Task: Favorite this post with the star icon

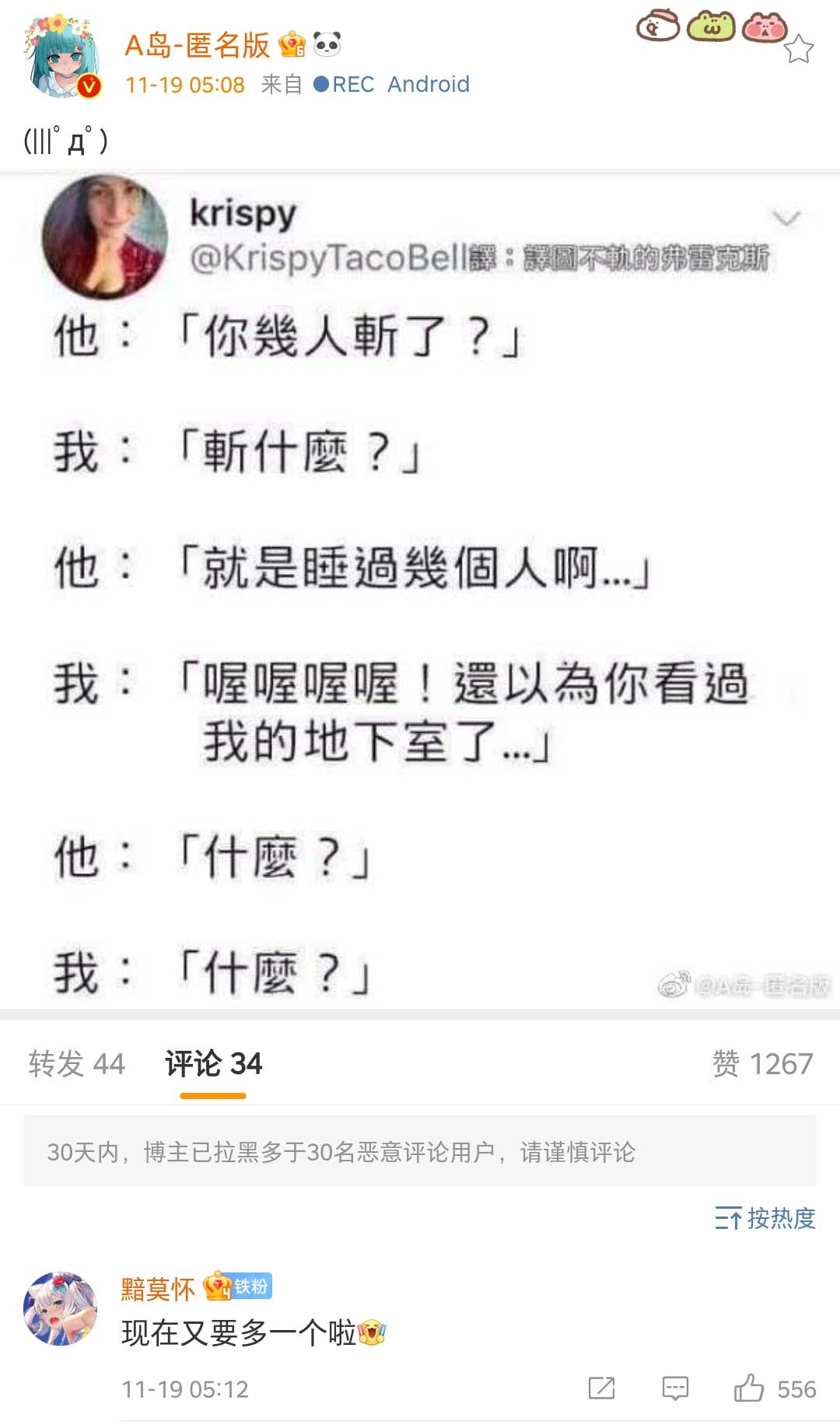Action: point(798,50)
